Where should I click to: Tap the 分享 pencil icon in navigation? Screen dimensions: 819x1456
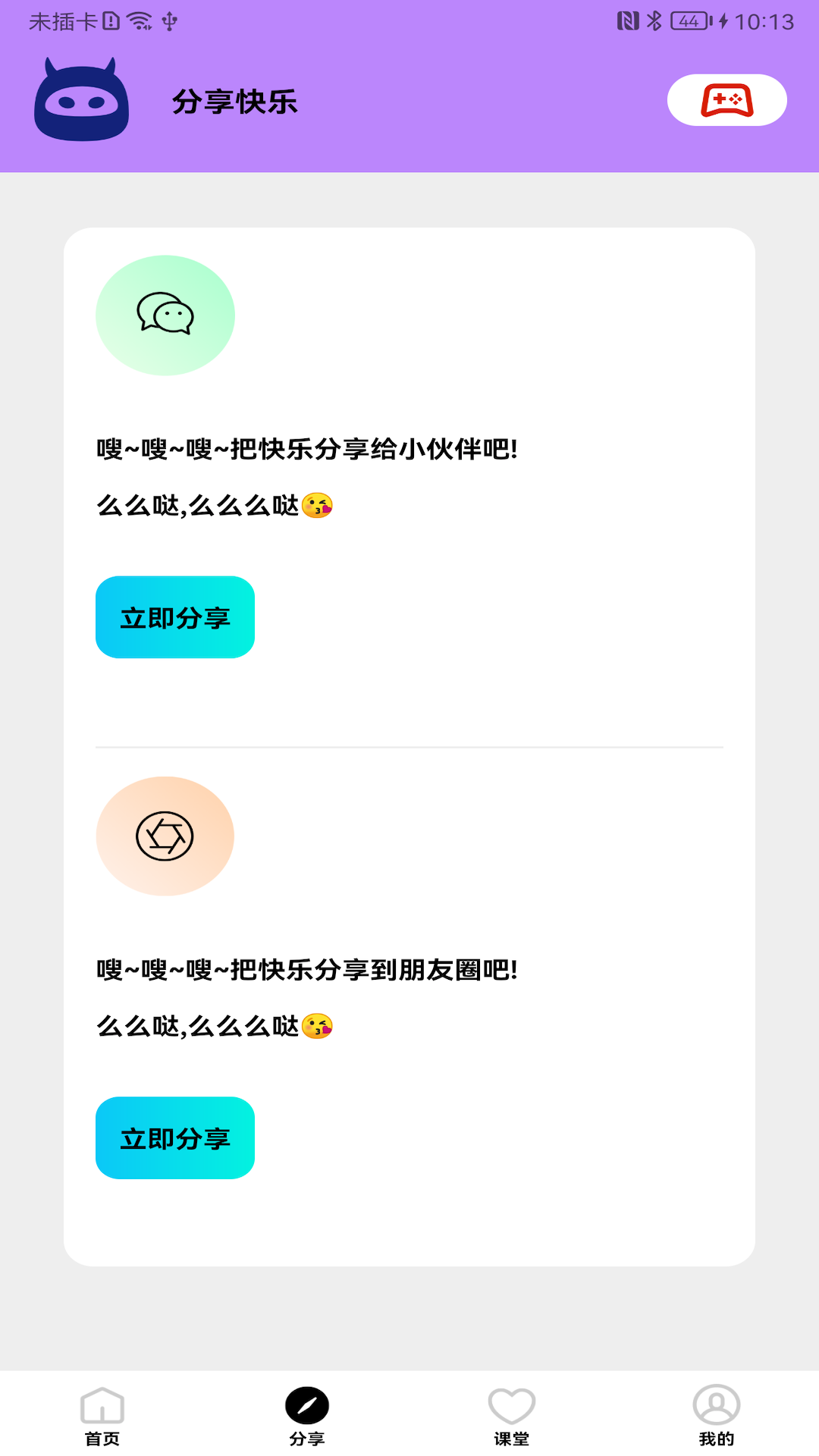click(x=307, y=1404)
